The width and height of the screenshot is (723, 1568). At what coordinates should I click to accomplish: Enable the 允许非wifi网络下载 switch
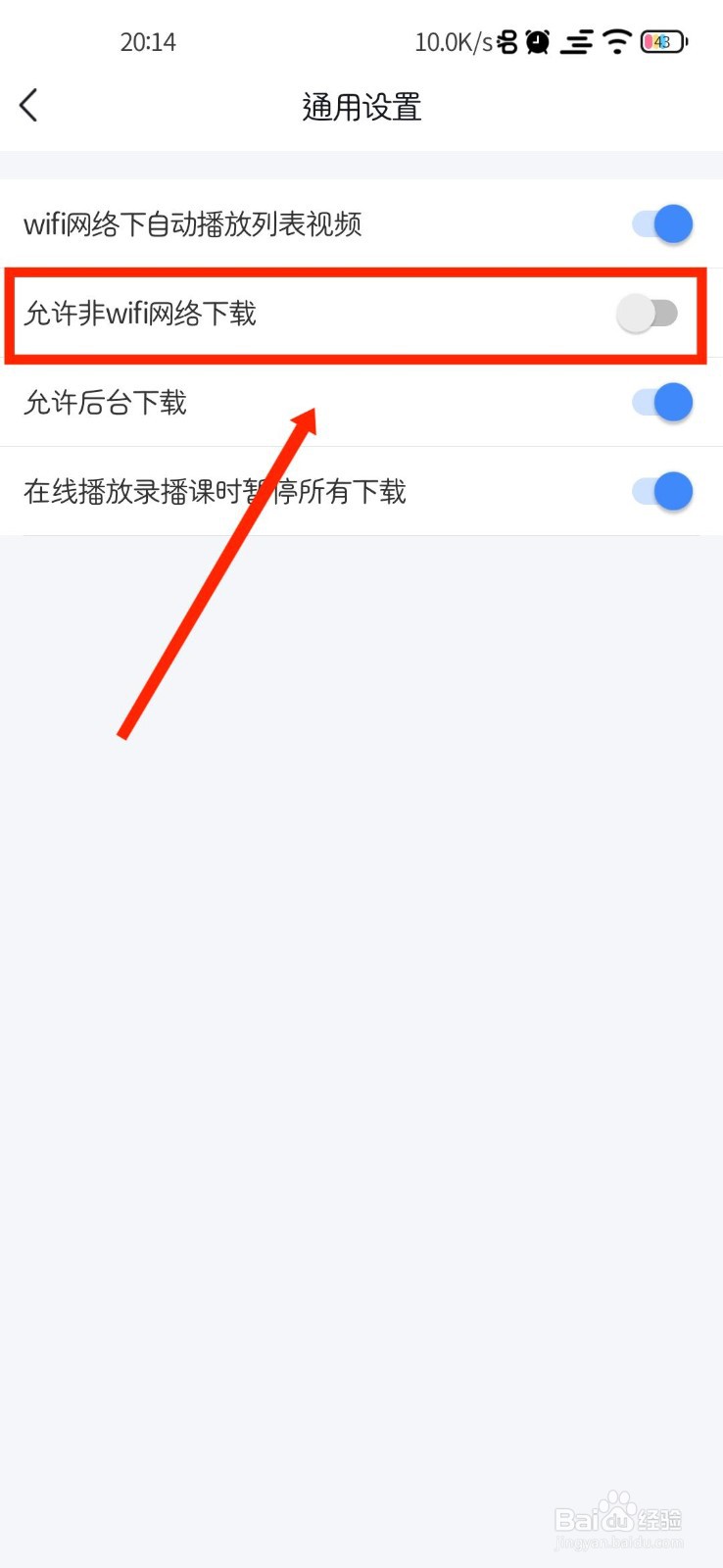pos(649,314)
